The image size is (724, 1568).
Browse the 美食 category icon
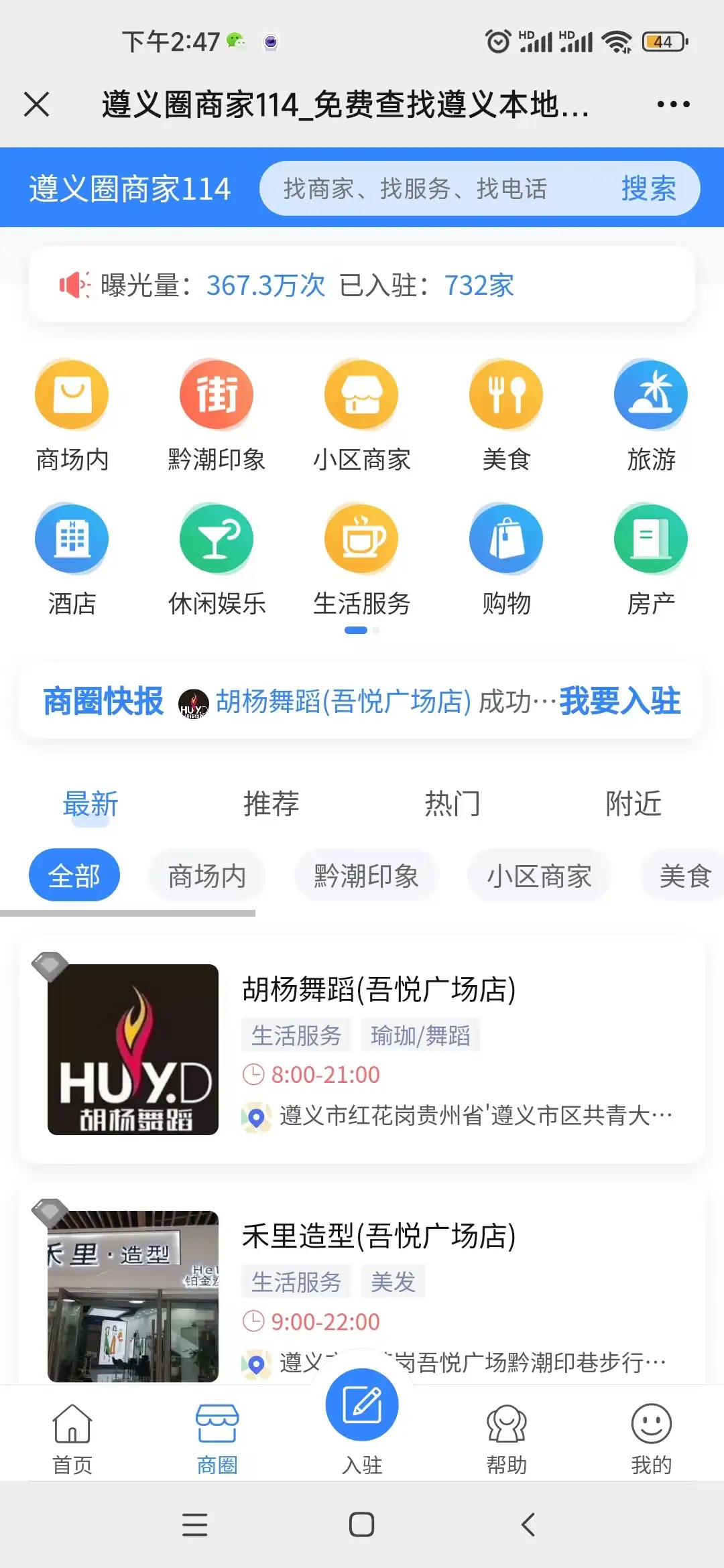tap(506, 395)
